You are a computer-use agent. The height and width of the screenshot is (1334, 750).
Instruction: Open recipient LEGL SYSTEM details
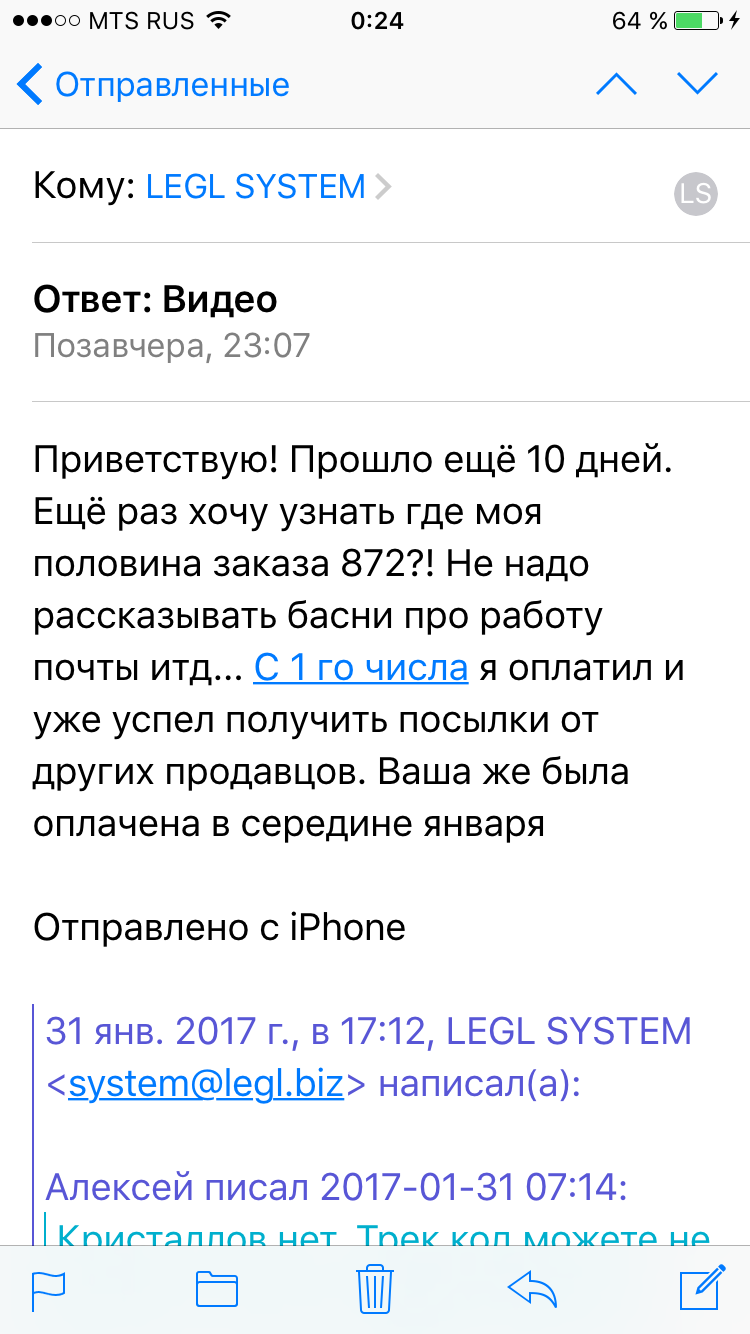(256, 187)
